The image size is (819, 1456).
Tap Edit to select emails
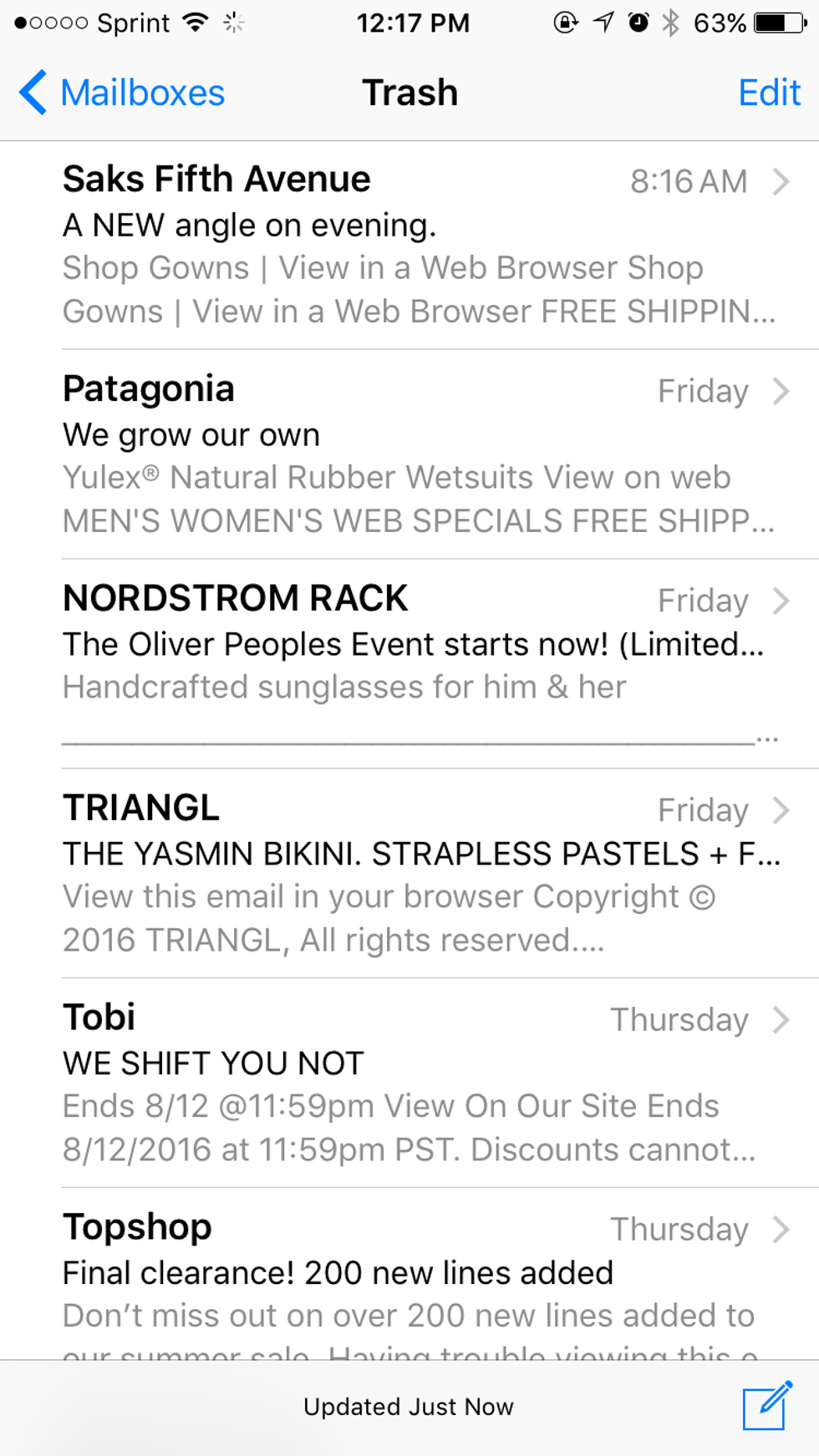[x=769, y=93]
